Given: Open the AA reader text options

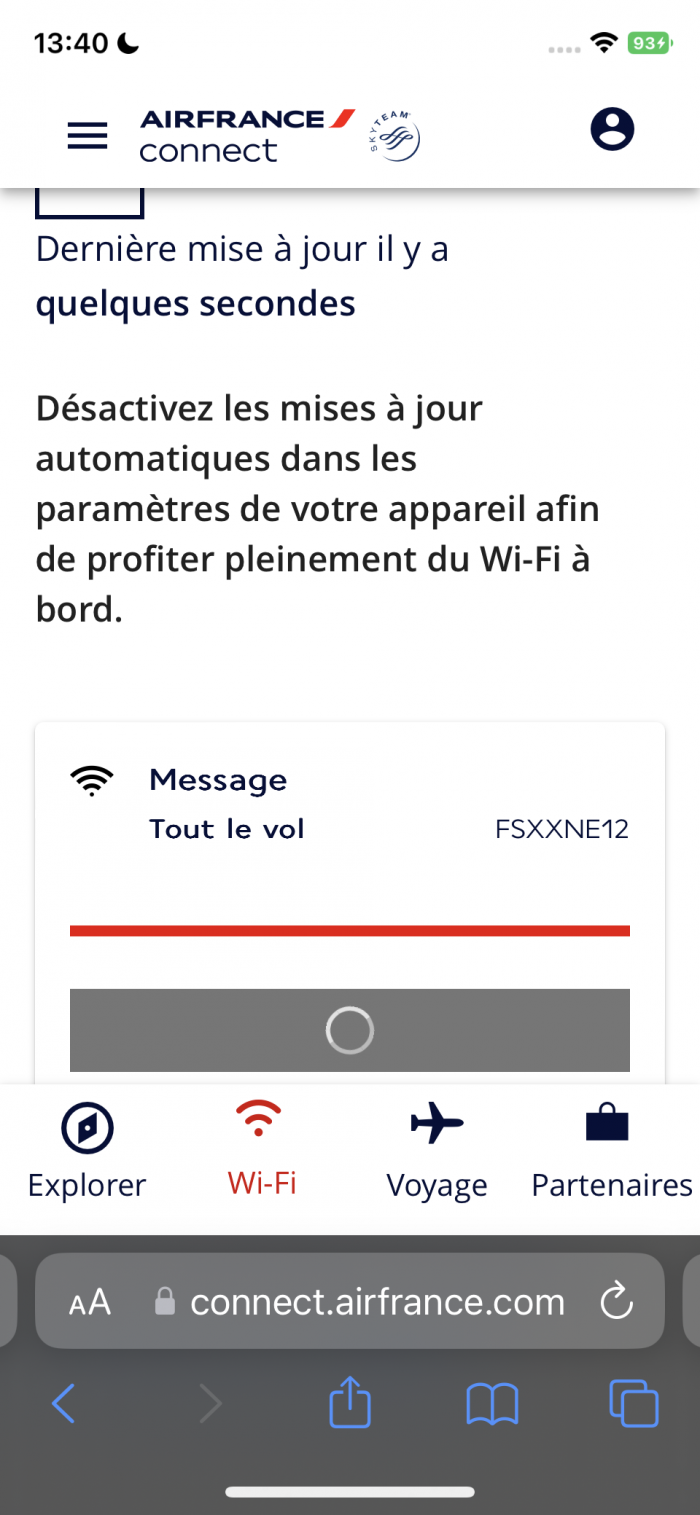Looking at the screenshot, I should click(90, 1302).
